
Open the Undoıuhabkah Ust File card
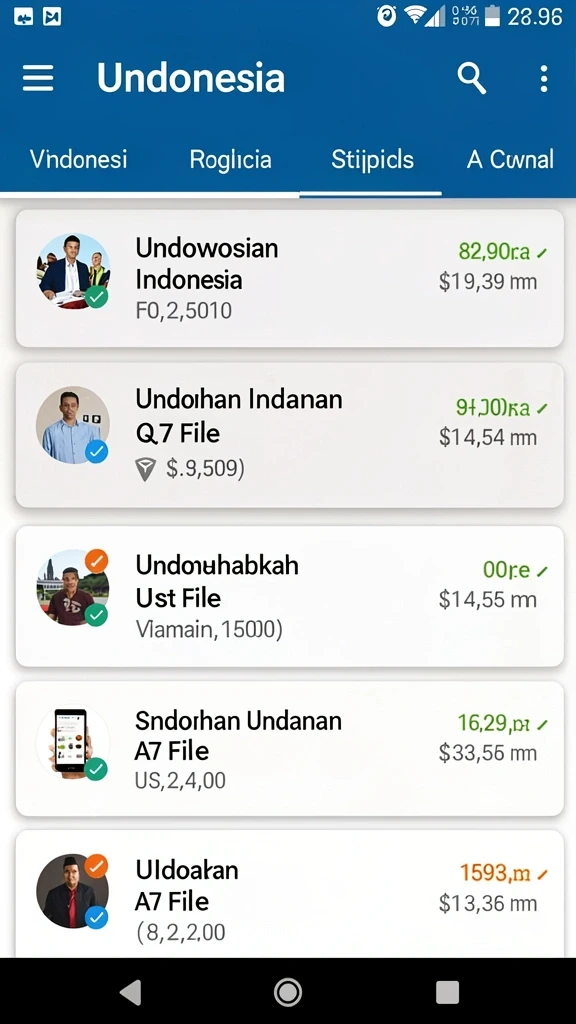[289, 596]
